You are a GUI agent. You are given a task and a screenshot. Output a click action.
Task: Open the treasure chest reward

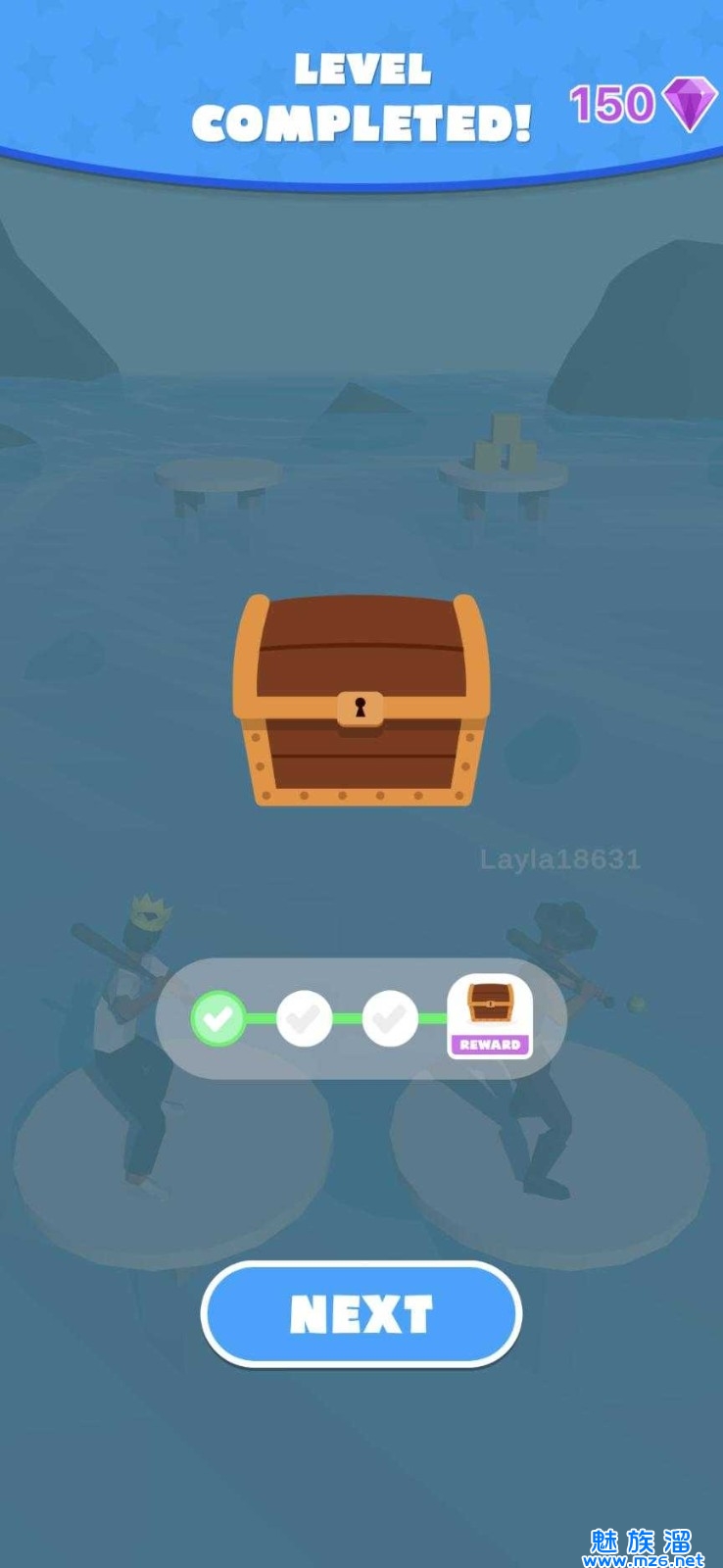[361, 702]
